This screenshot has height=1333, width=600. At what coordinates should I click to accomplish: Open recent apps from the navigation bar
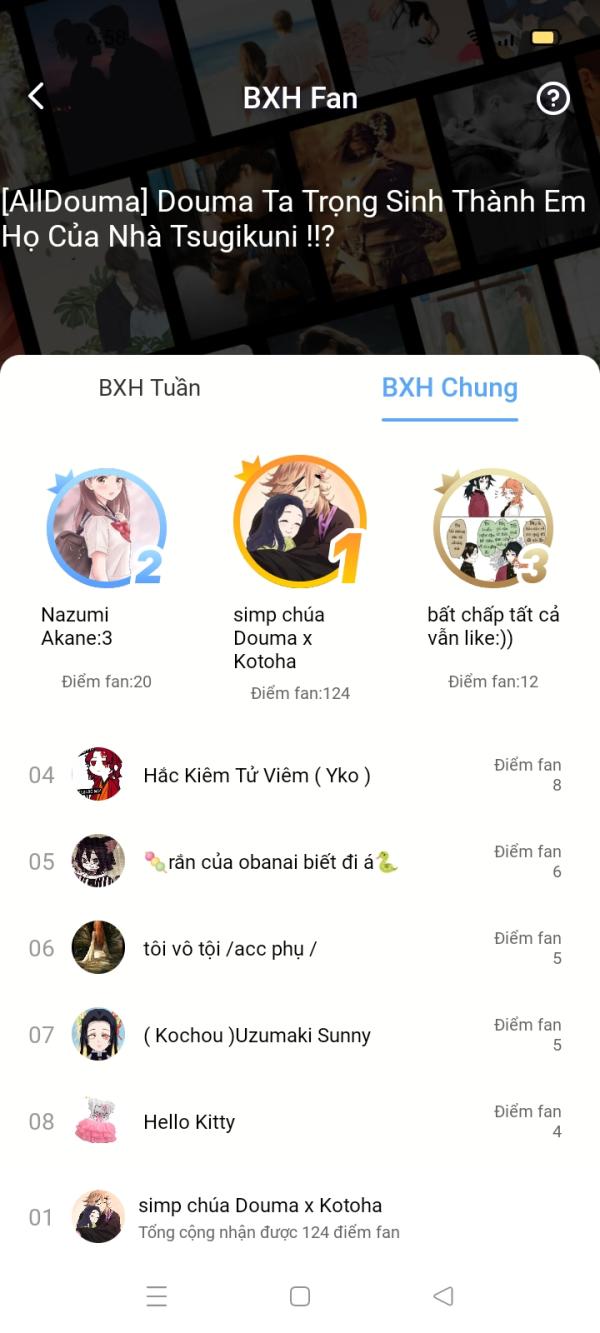pos(157,1296)
